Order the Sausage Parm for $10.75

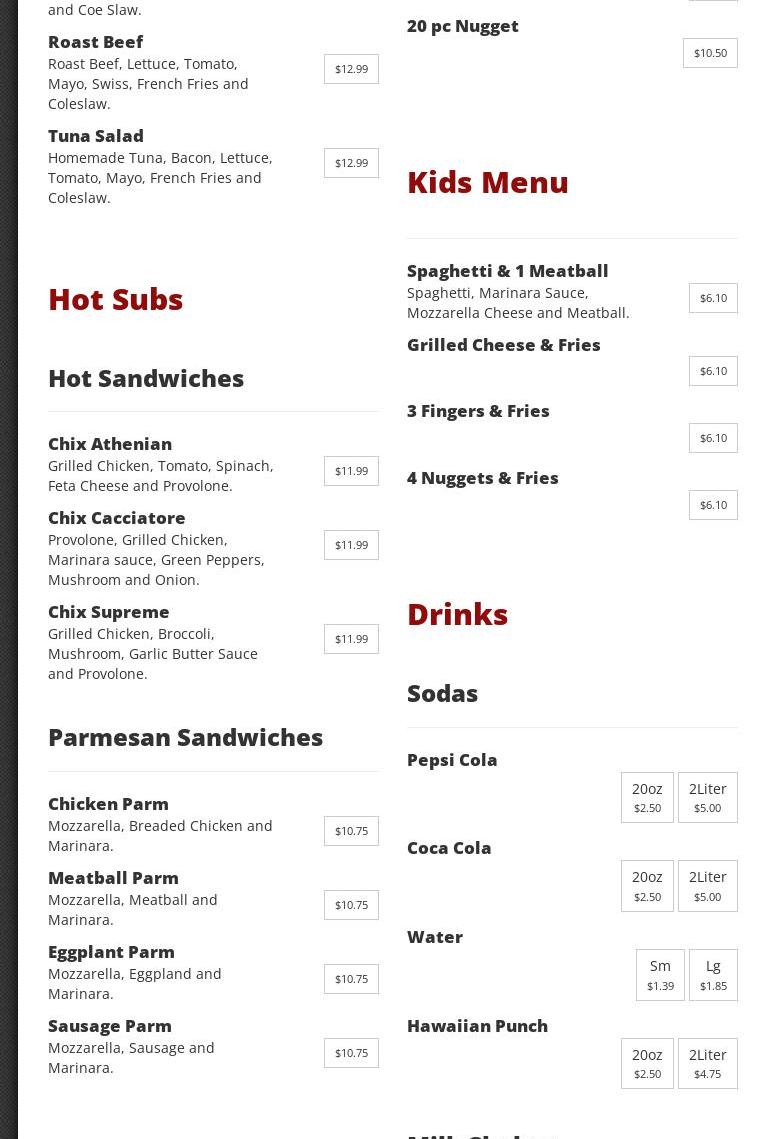pos(351,1053)
